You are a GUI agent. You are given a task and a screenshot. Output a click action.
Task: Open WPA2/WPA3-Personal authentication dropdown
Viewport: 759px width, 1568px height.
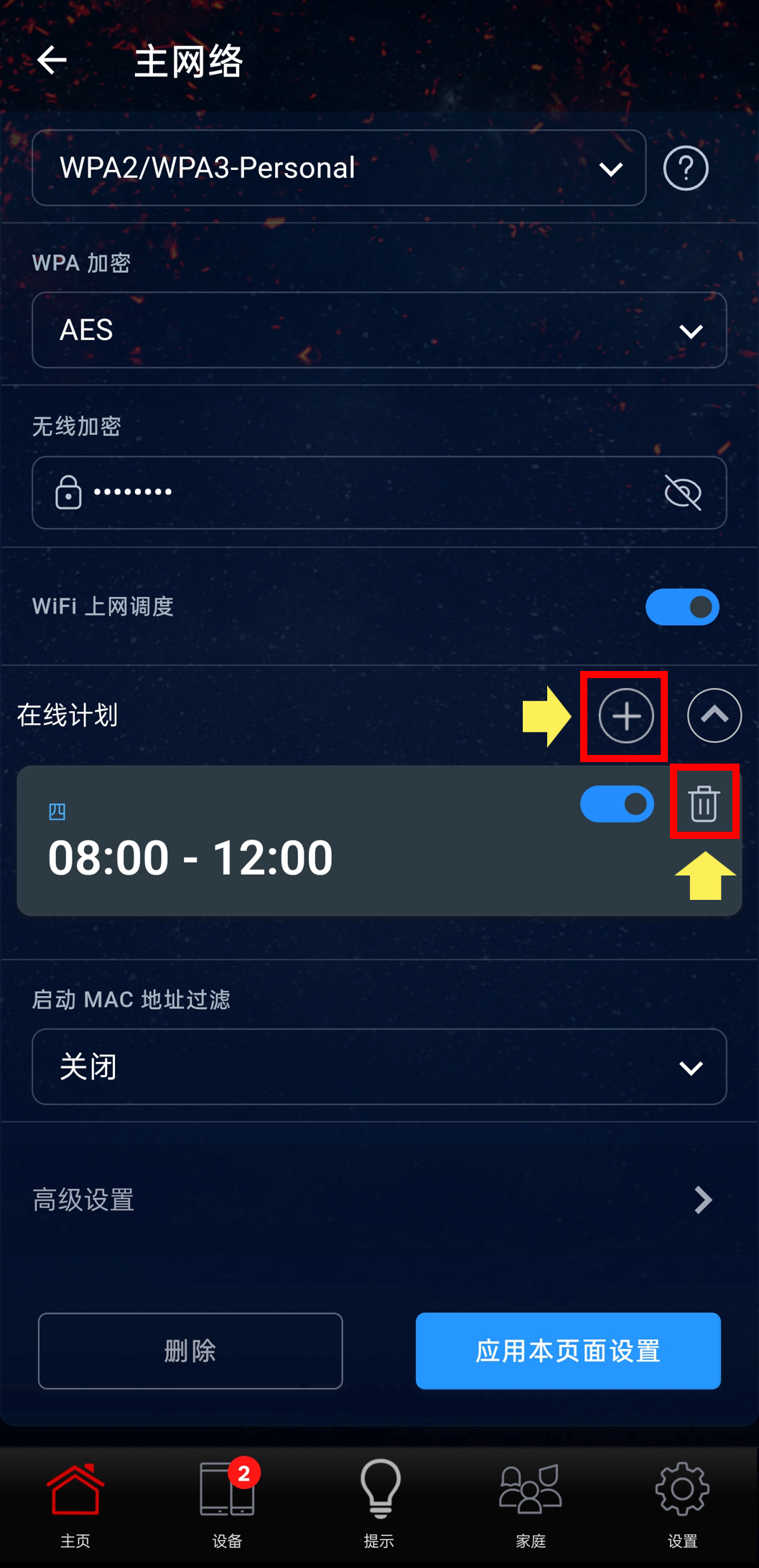pyautogui.click(x=338, y=168)
